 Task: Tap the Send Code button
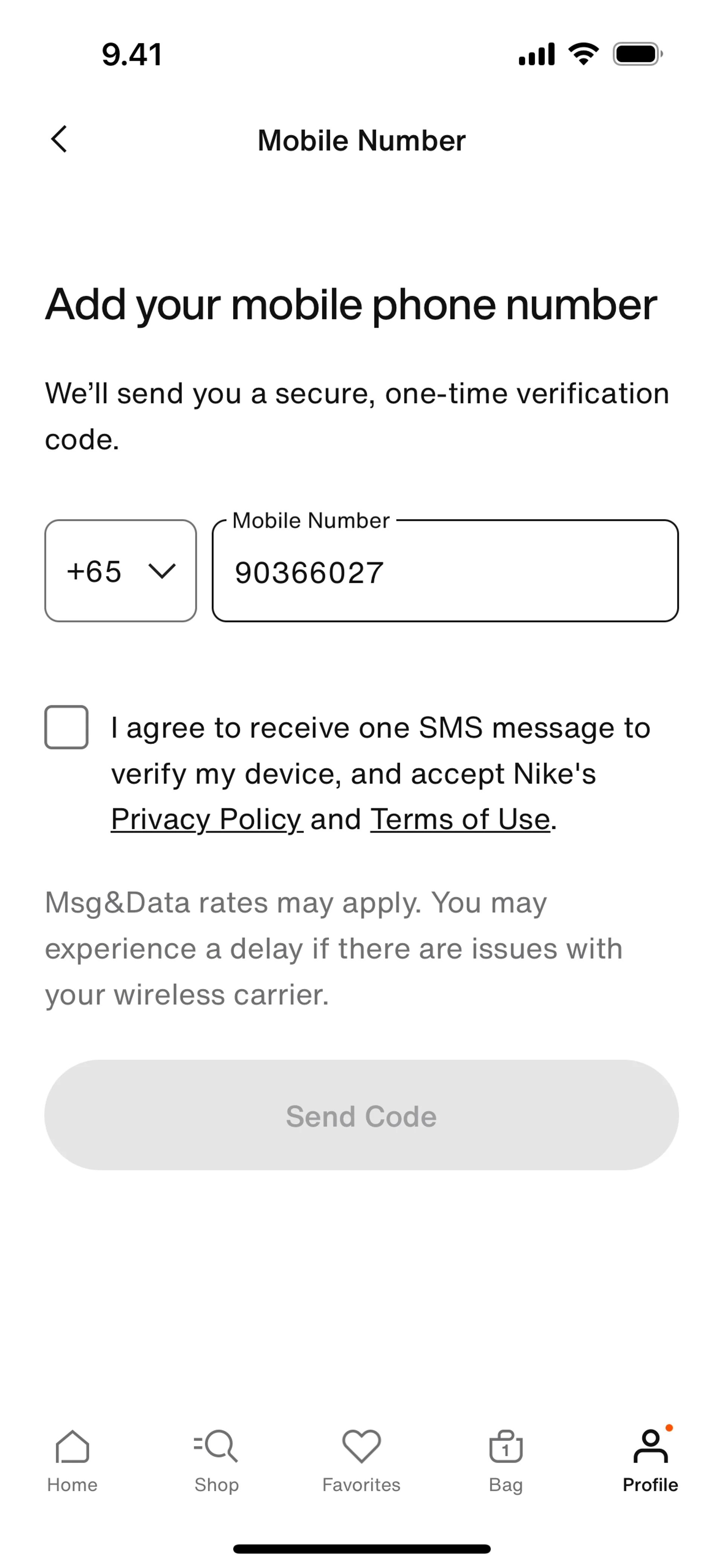coord(361,1115)
